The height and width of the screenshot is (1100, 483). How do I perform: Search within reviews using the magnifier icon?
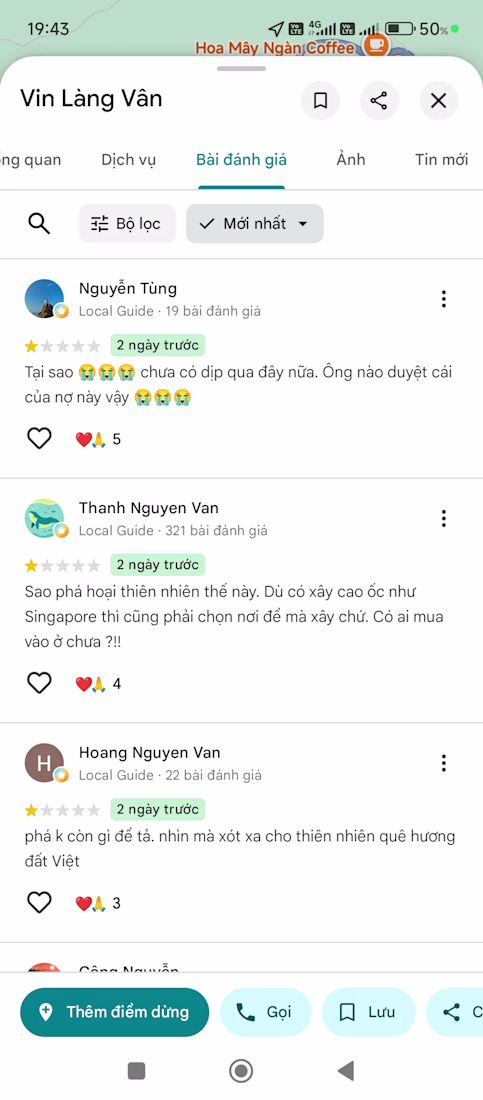click(39, 224)
